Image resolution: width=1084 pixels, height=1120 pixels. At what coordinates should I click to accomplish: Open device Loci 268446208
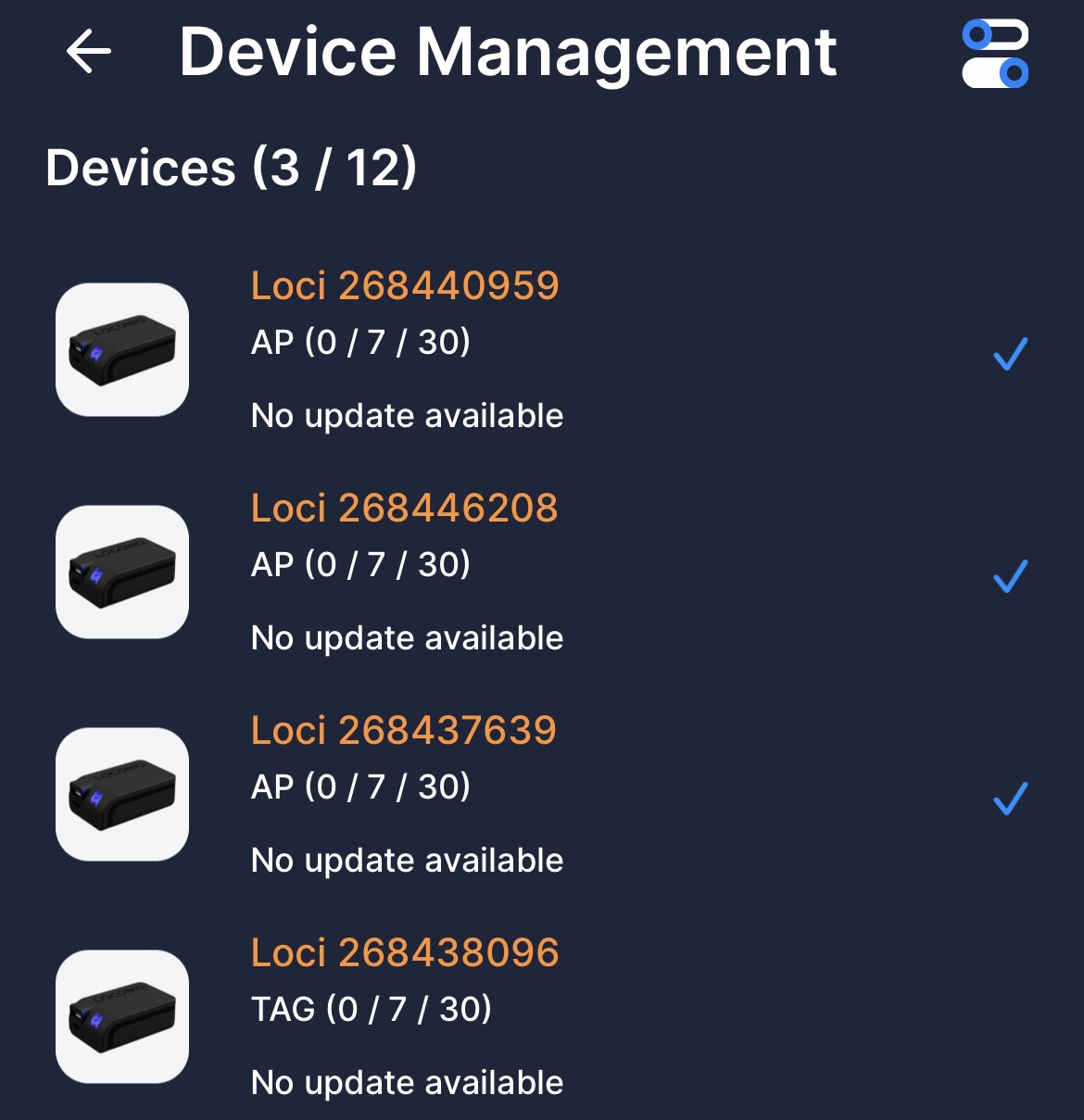(405, 508)
